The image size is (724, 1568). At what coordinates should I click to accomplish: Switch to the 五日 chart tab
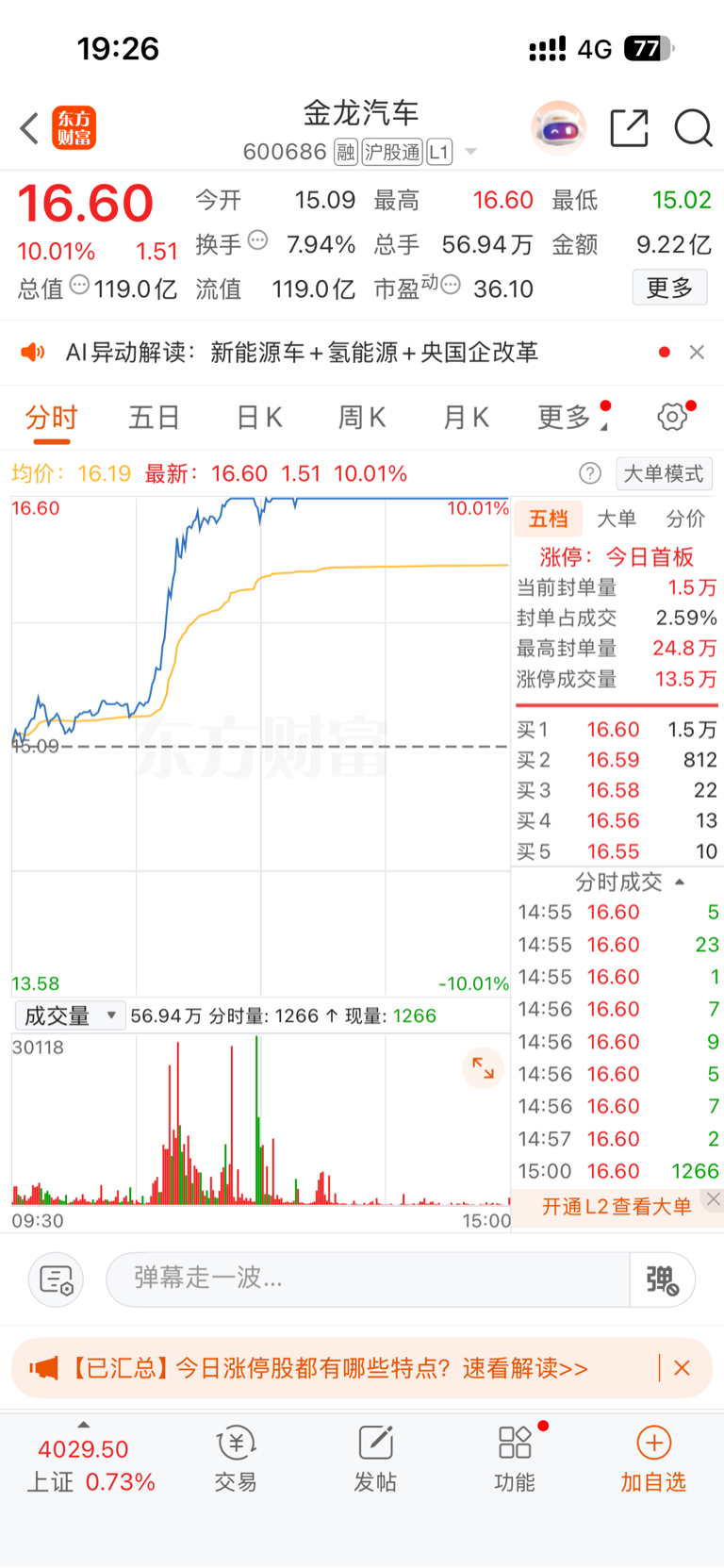pos(154,417)
